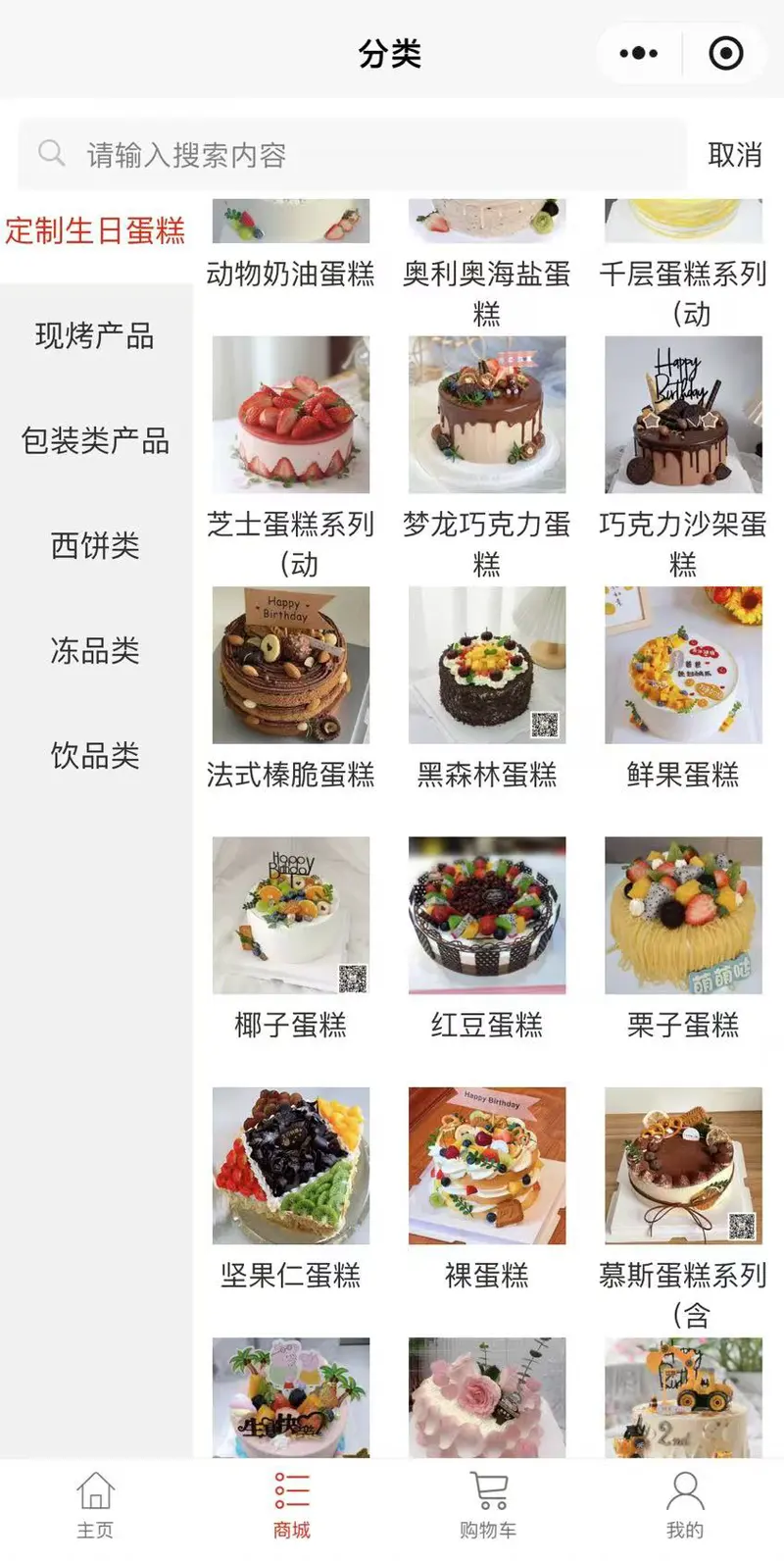Screen dimensions: 784x1561
Task: Switch to the 冻品类 category
Action: tap(95, 651)
